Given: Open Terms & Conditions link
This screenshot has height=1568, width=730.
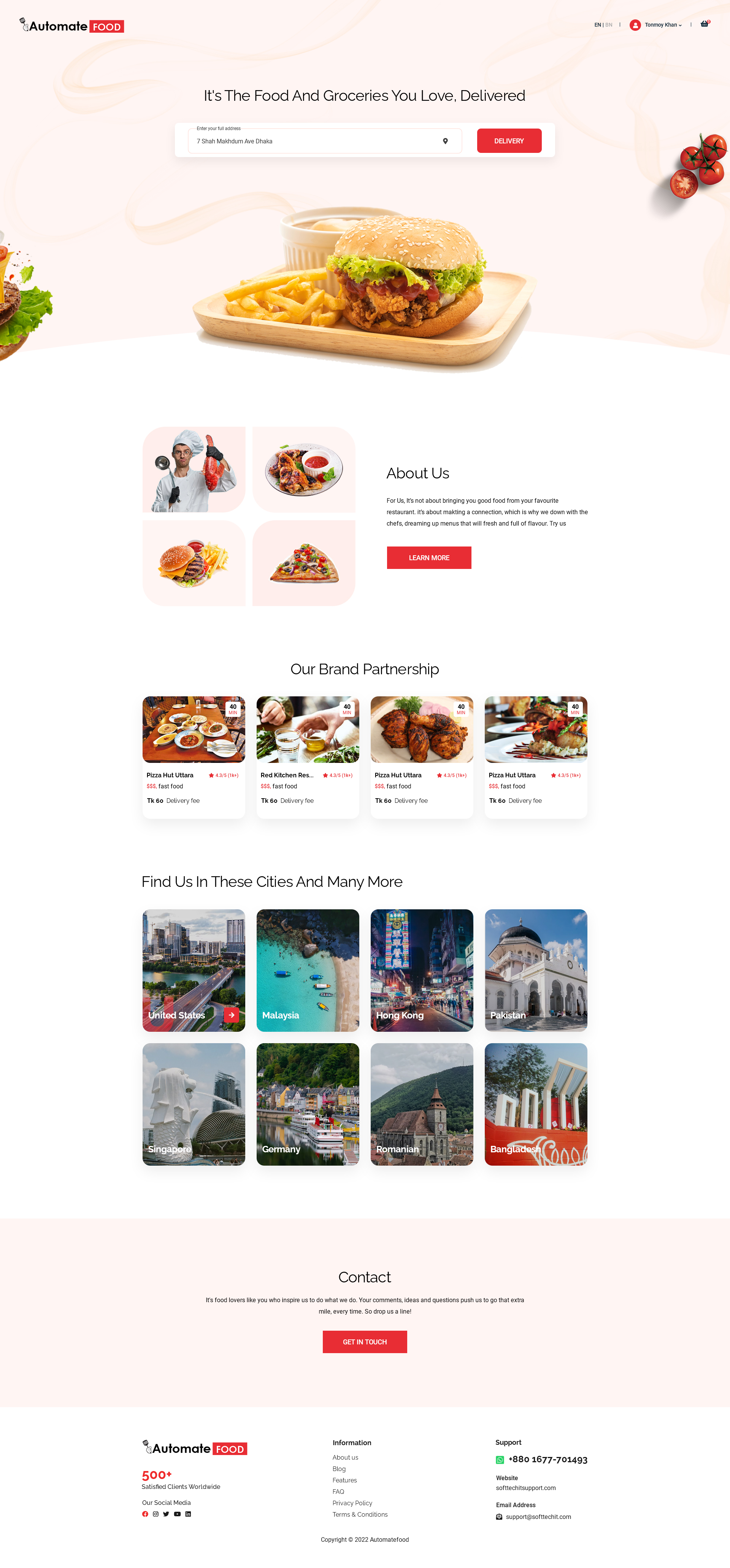Looking at the screenshot, I should [x=360, y=1514].
